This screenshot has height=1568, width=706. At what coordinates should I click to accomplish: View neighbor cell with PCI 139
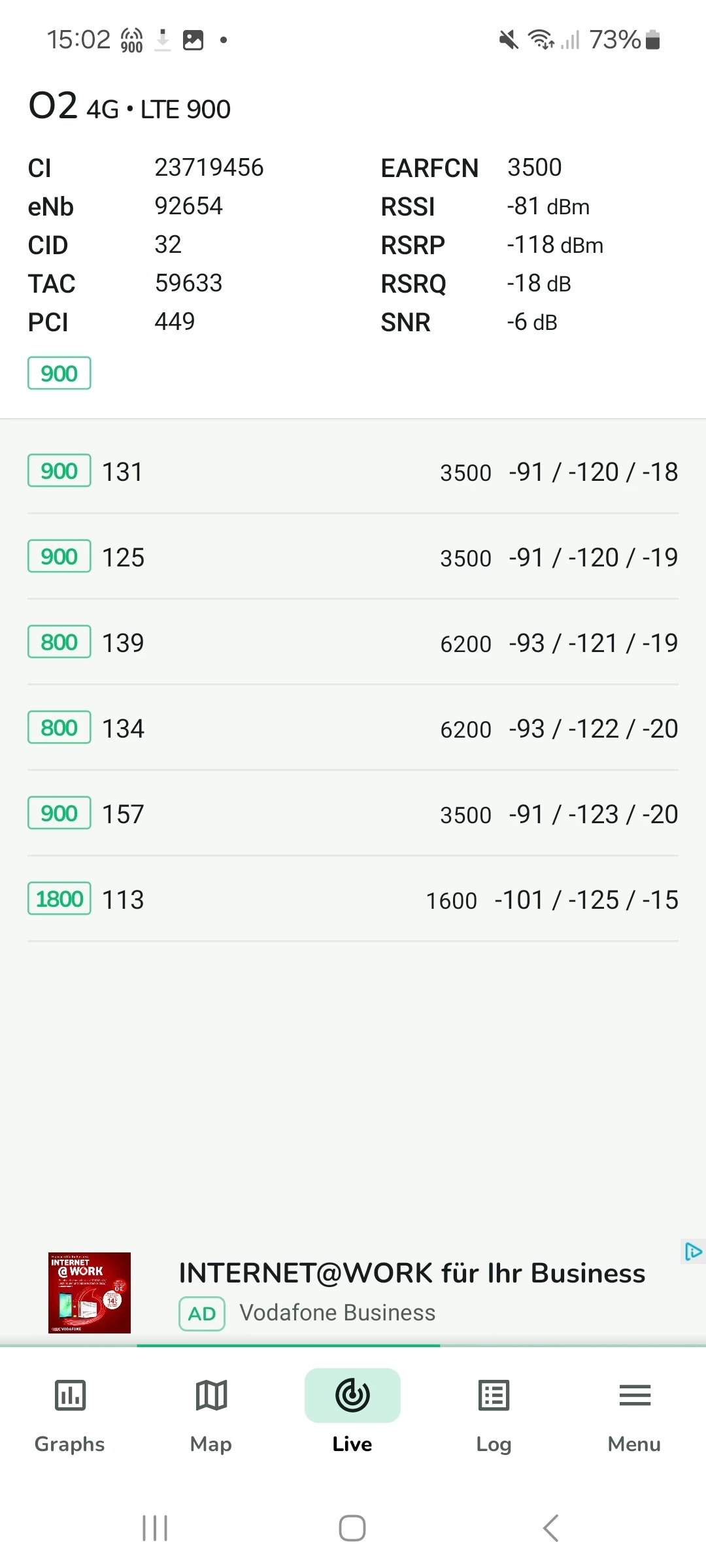click(x=353, y=643)
